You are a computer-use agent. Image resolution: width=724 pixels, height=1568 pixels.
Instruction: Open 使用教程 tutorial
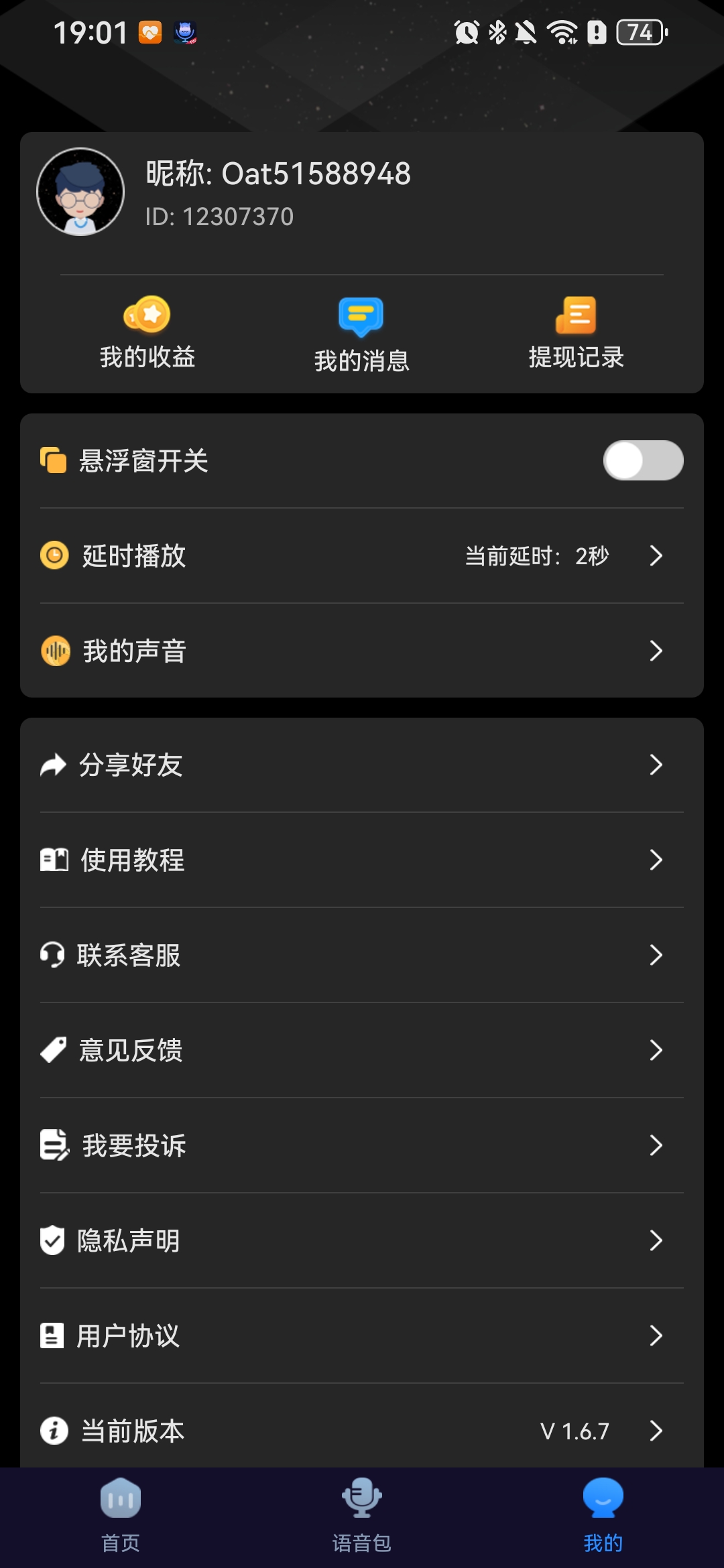(x=362, y=860)
